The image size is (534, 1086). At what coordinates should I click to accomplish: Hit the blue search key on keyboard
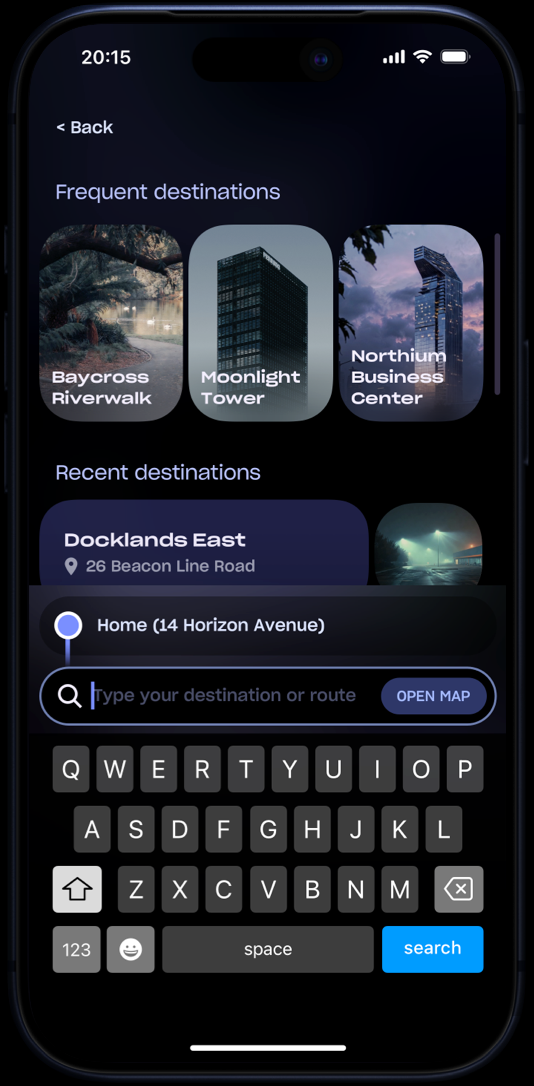click(433, 949)
